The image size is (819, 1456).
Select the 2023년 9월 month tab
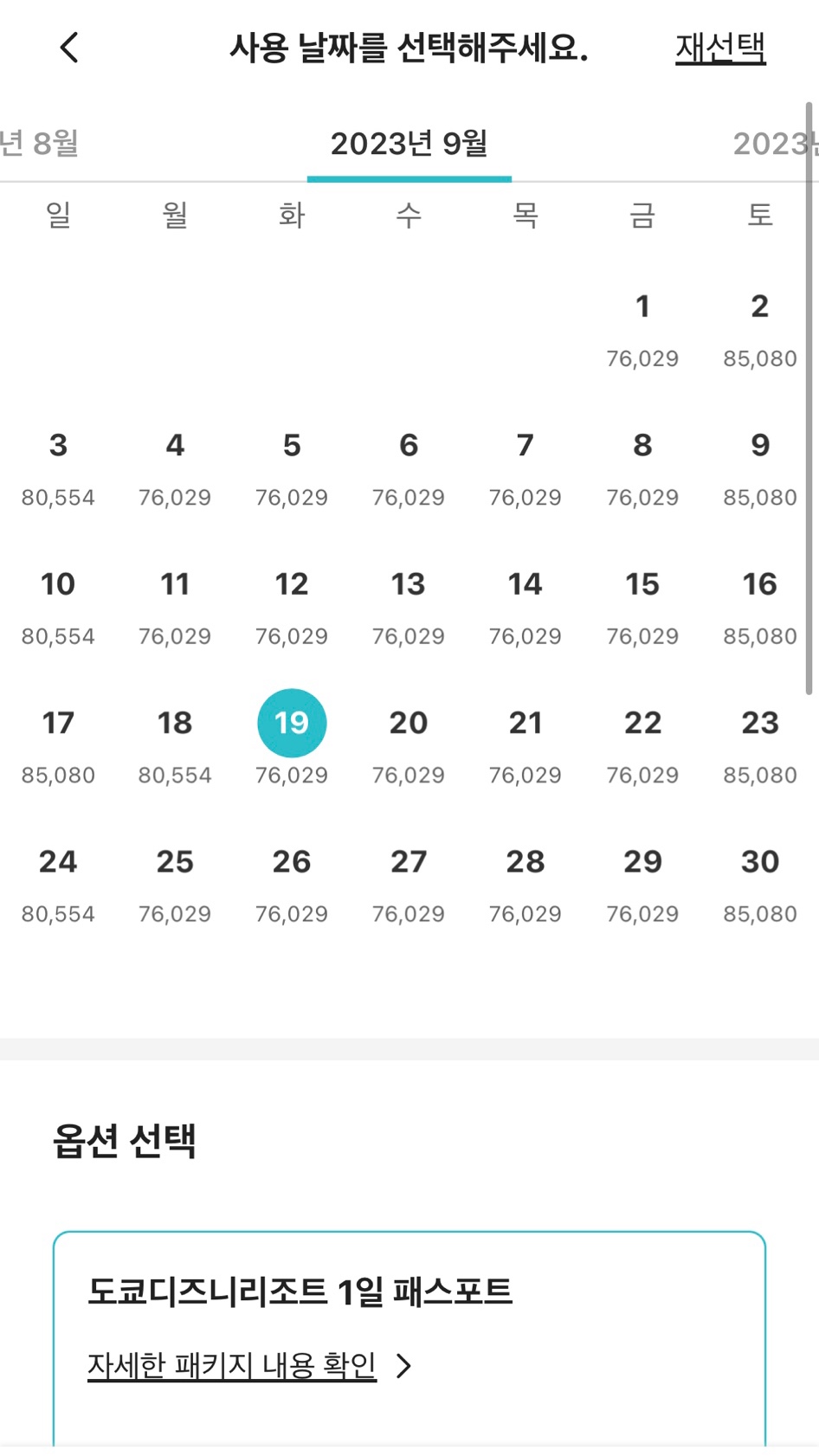[x=409, y=144]
